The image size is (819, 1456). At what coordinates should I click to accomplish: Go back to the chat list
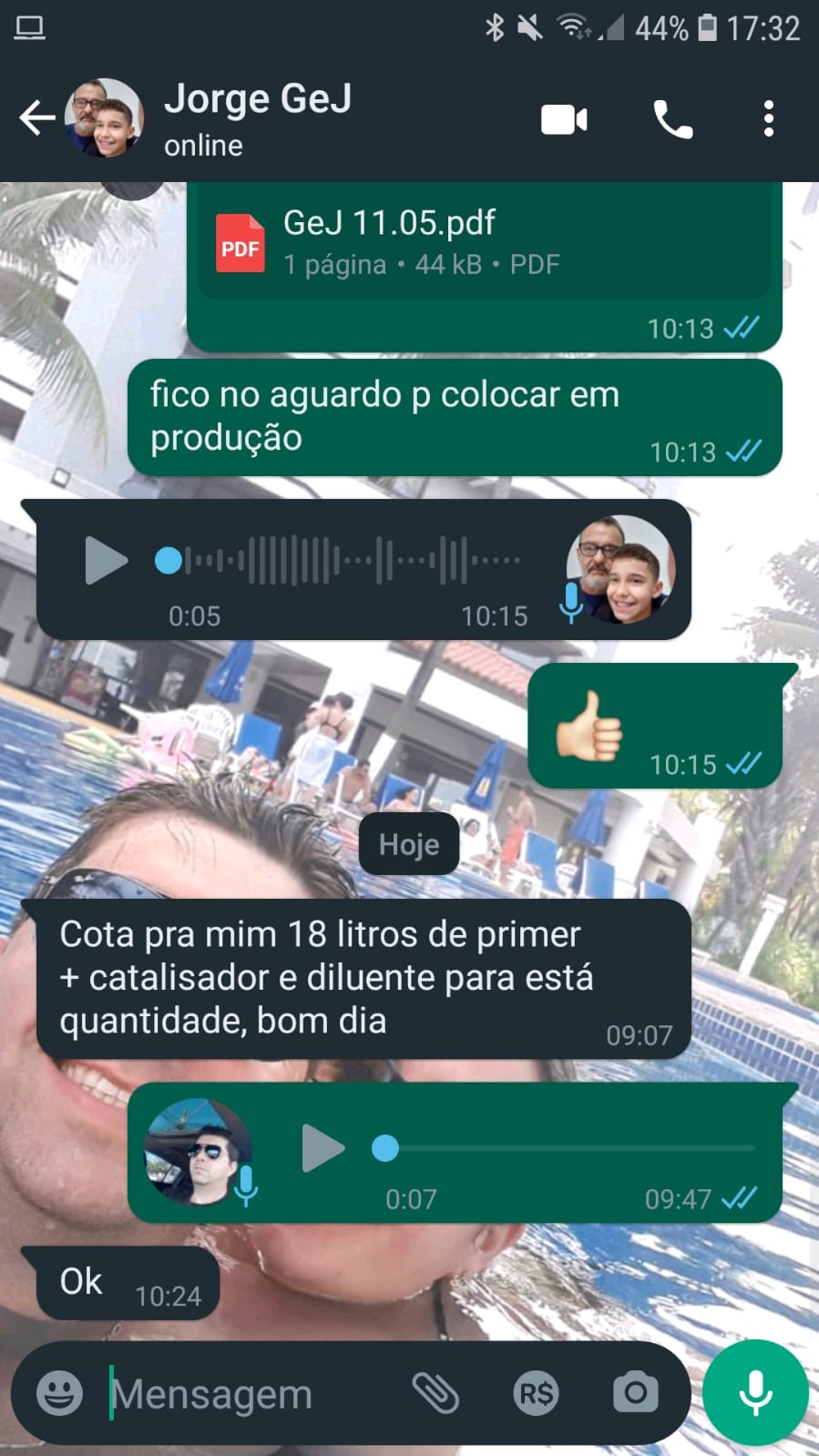point(36,118)
